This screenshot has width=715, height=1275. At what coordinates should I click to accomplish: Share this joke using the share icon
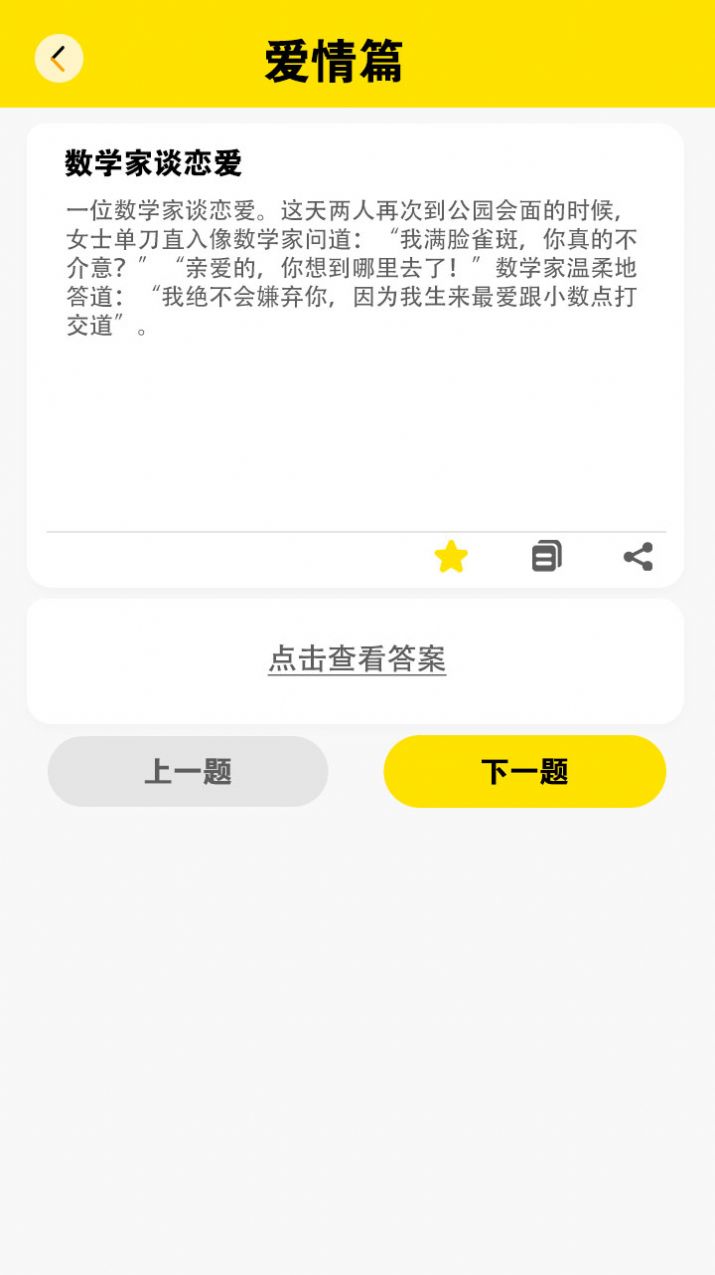[638, 557]
